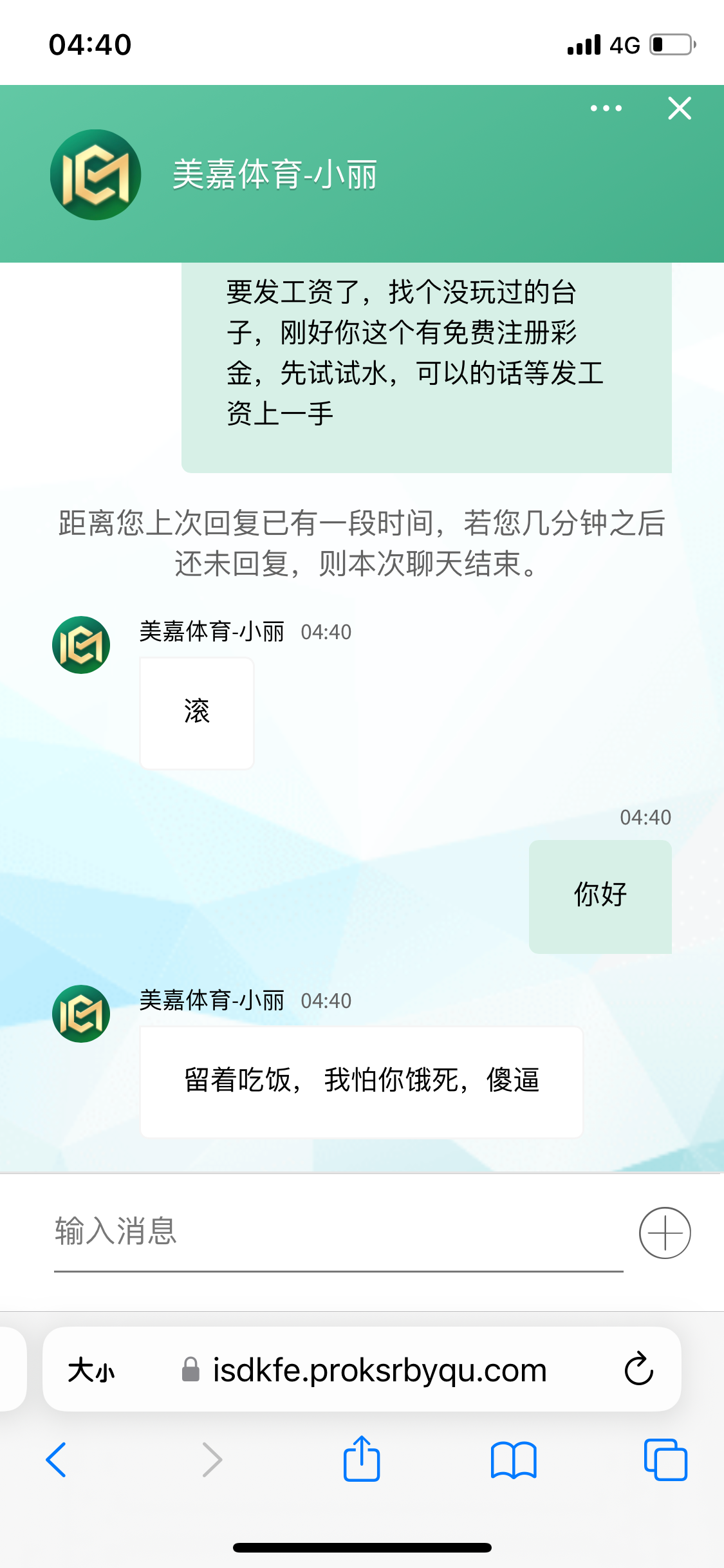Viewport: 724px width, 1568px height.
Task: Open Safari bookmarks
Action: point(513,1459)
